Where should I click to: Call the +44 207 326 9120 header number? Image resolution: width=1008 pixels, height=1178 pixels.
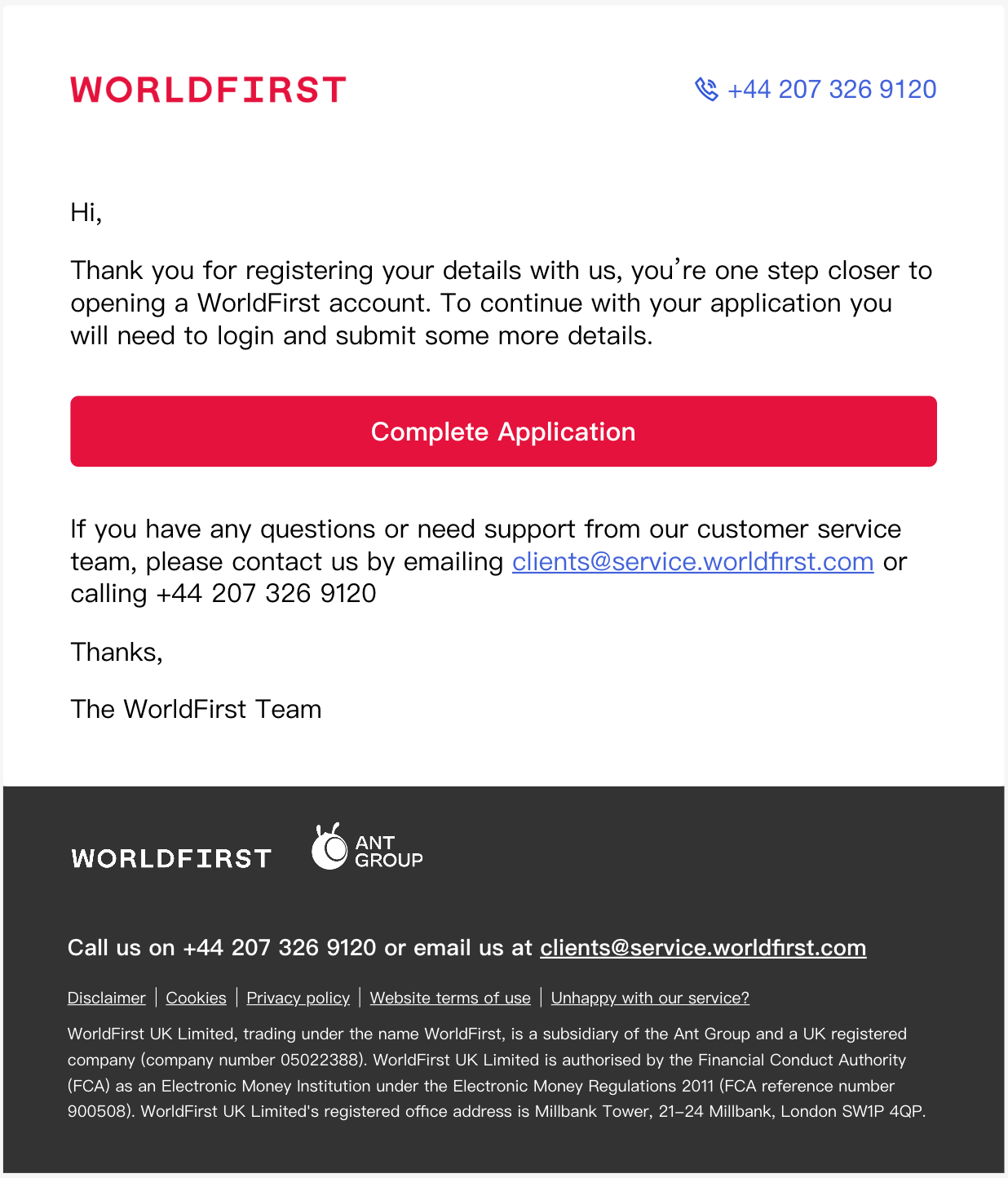tap(830, 89)
